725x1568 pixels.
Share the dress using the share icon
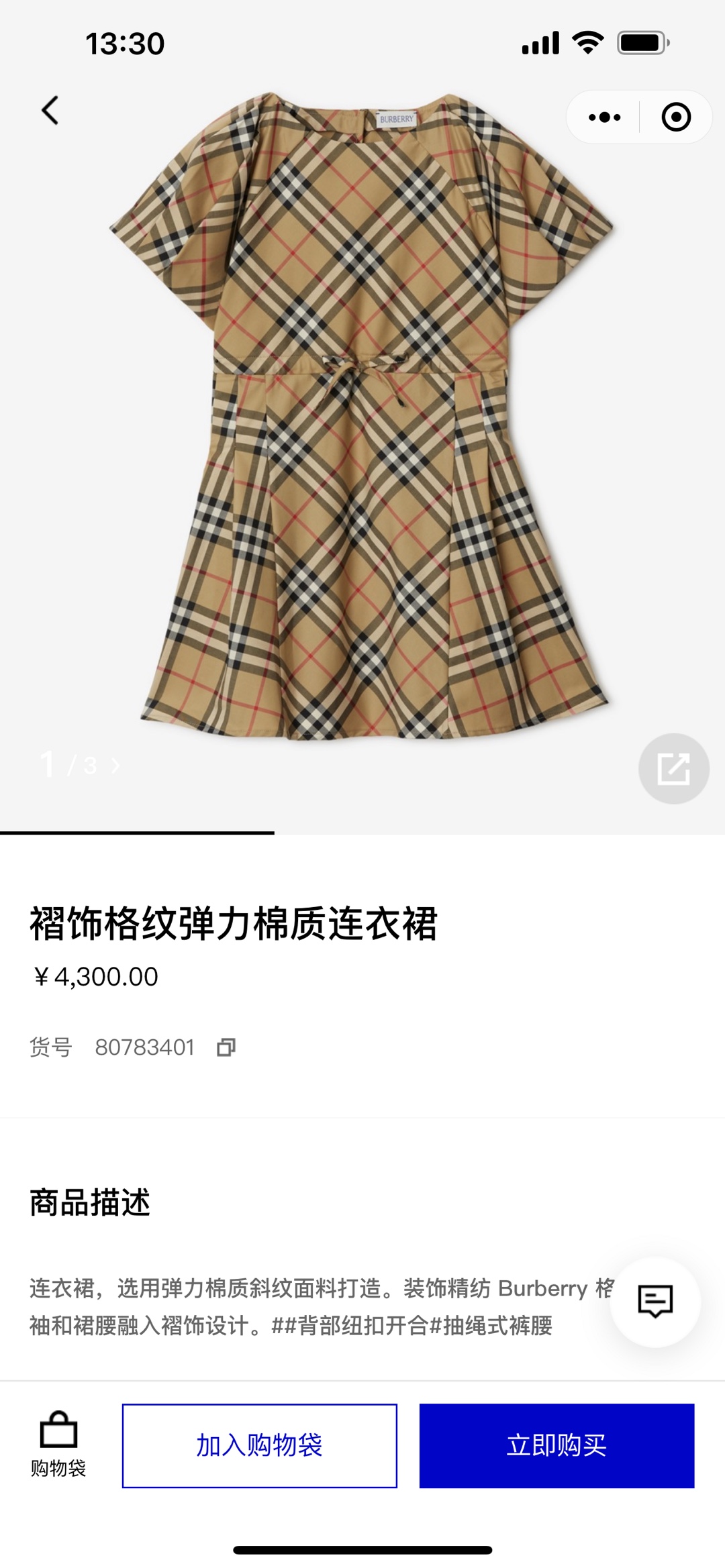point(673,768)
